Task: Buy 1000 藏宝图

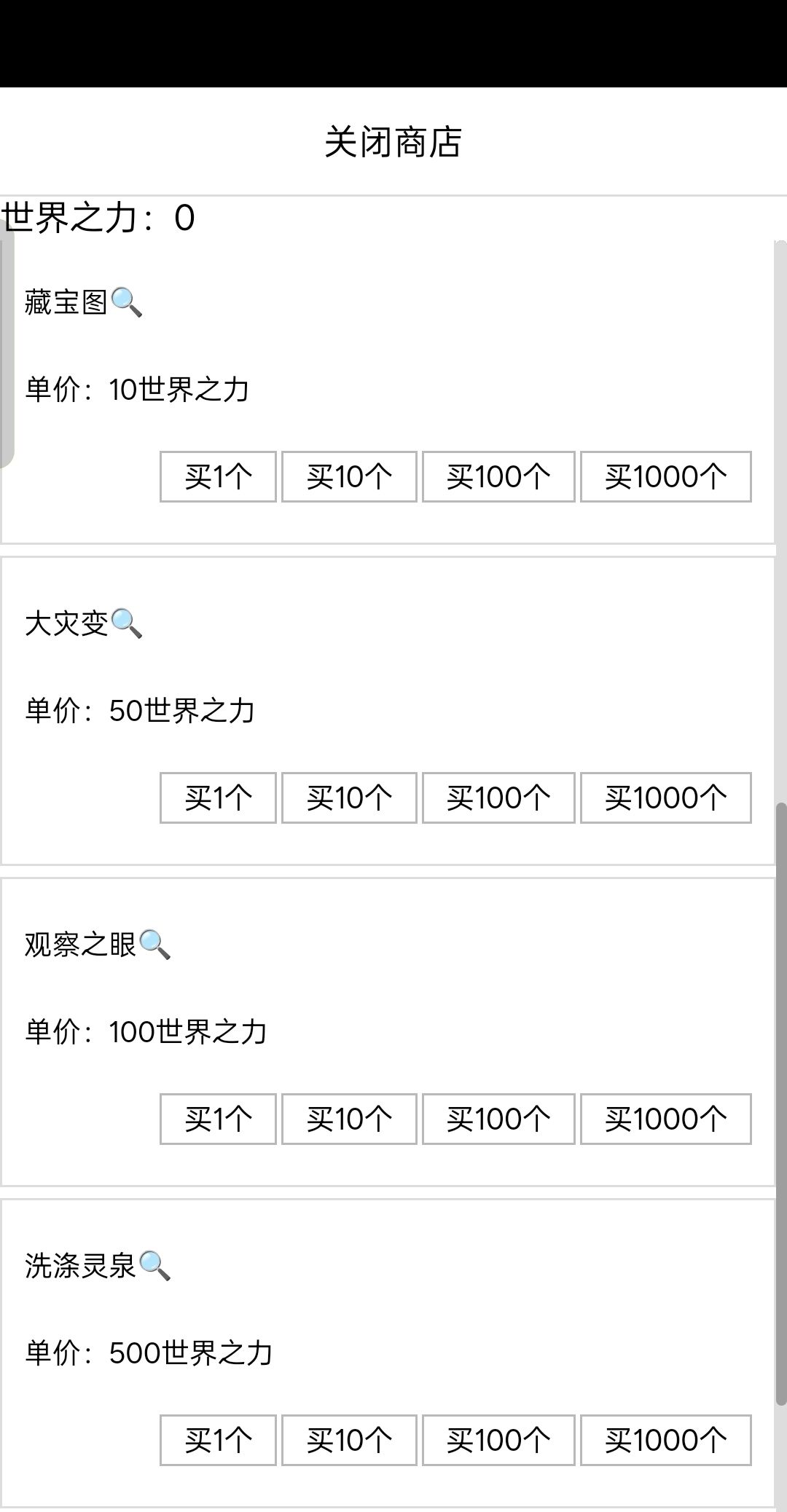Action: pyautogui.click(x=665, y=477)
